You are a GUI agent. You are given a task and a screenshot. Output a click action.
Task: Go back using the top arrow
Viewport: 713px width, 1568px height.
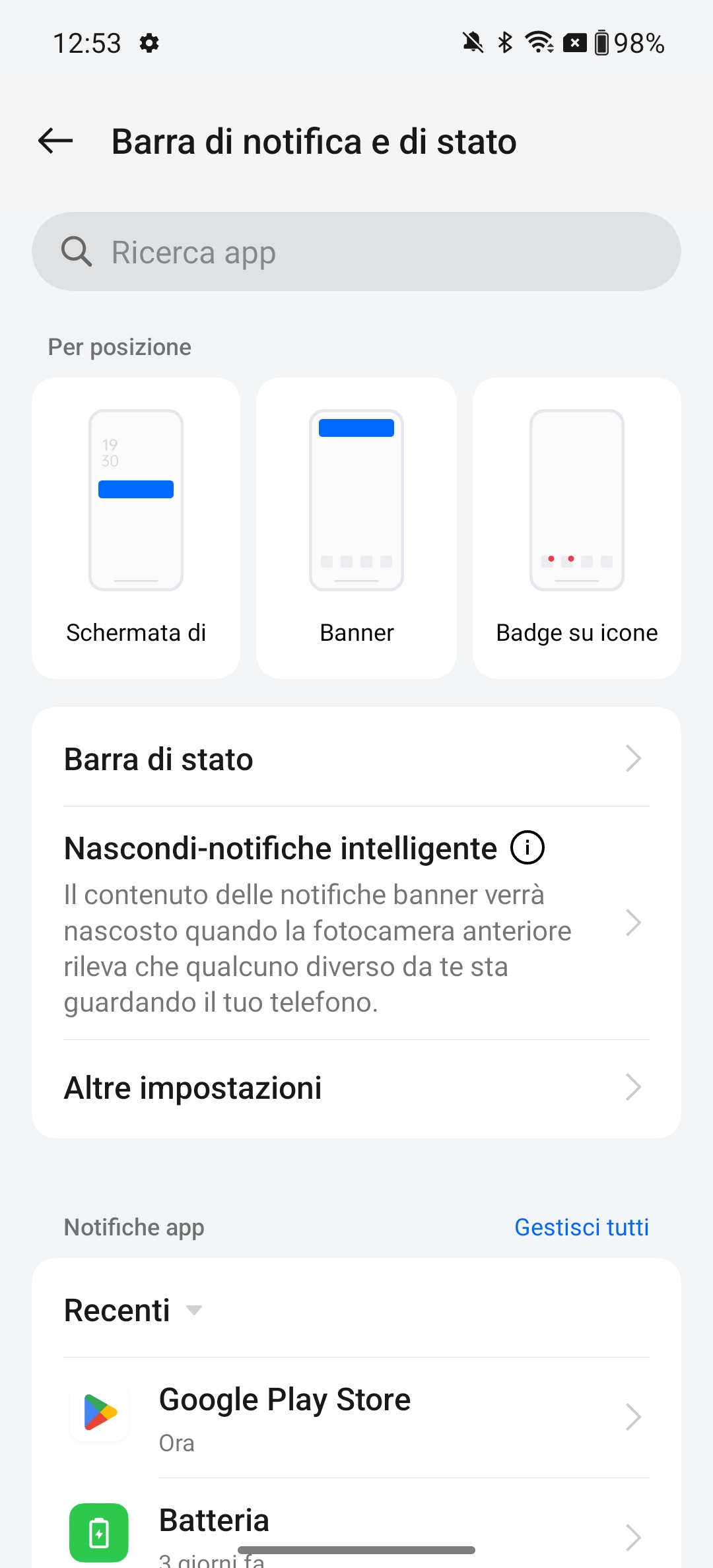[x=55, y=141]
